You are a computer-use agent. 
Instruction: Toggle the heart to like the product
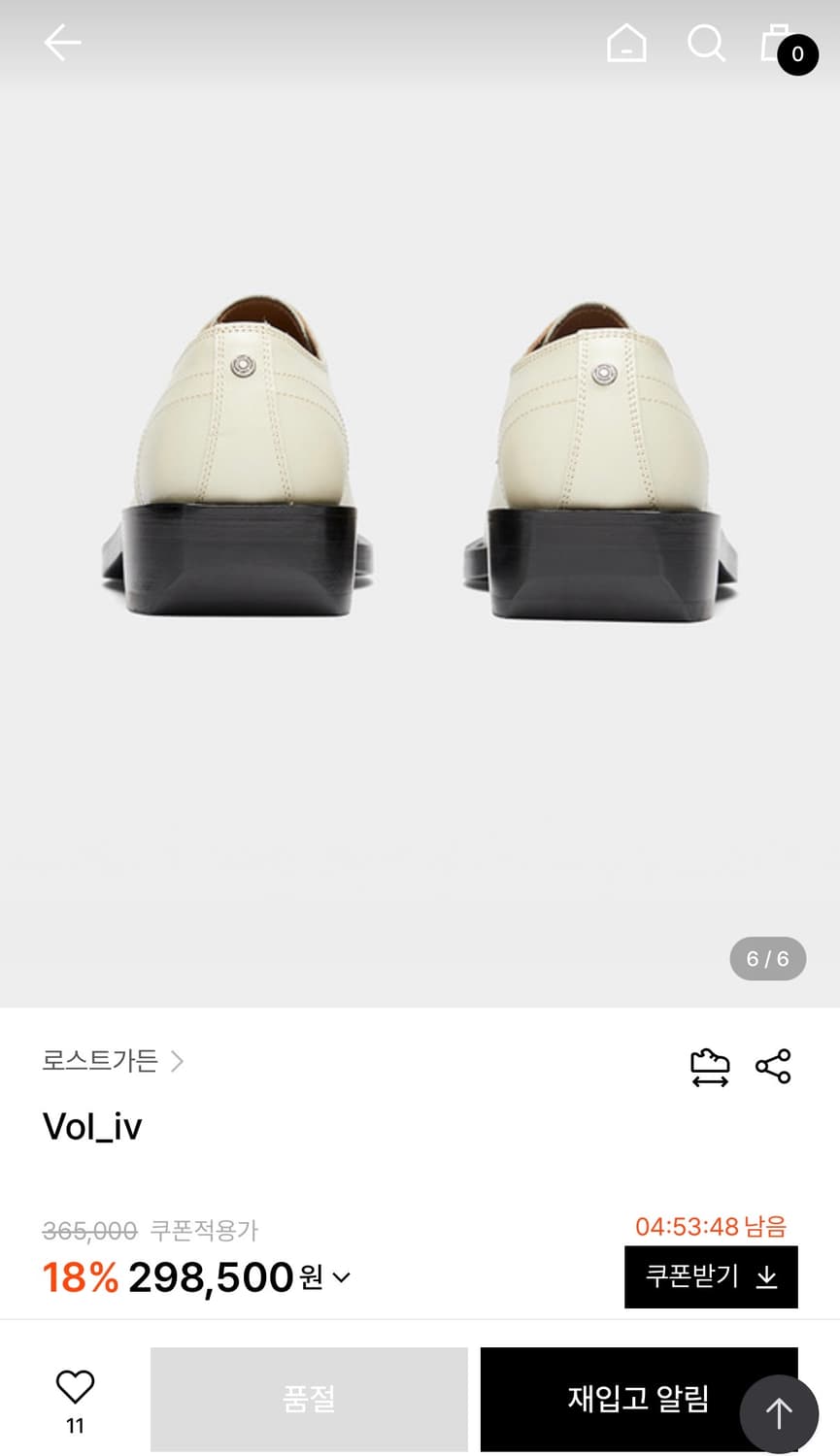[x=75, y=1387]
